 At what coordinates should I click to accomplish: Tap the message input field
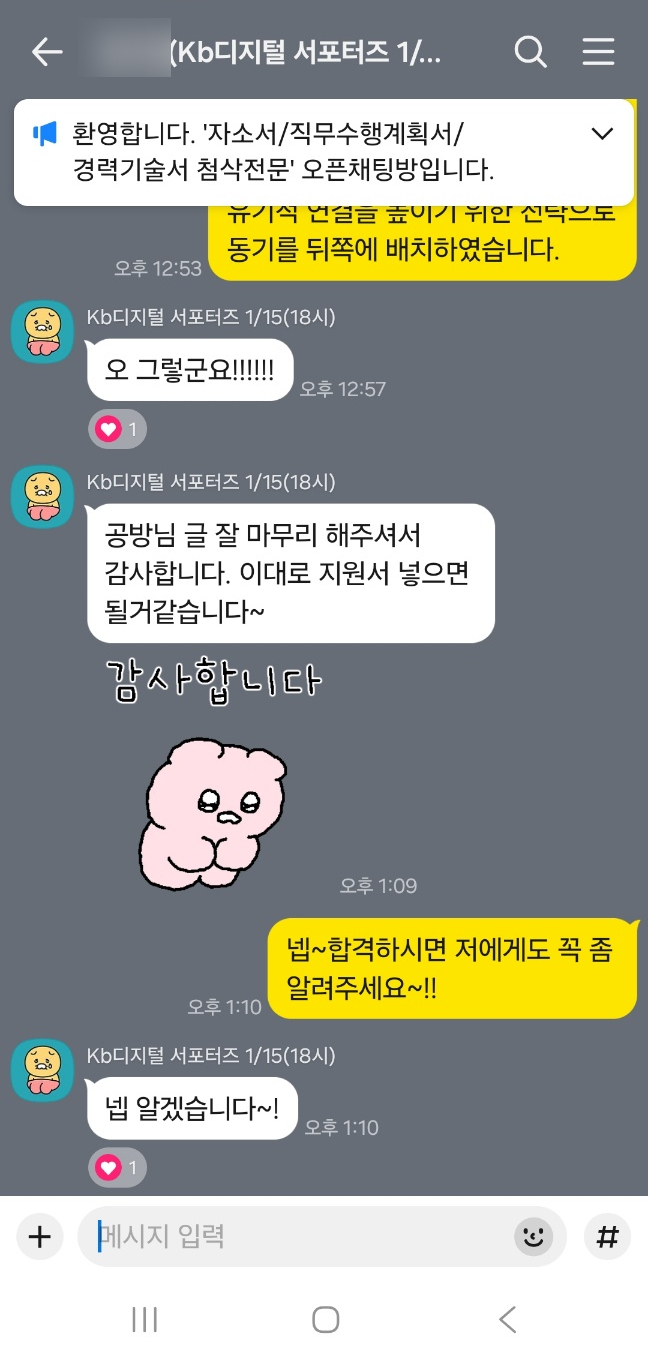(x=300, y=1237)
